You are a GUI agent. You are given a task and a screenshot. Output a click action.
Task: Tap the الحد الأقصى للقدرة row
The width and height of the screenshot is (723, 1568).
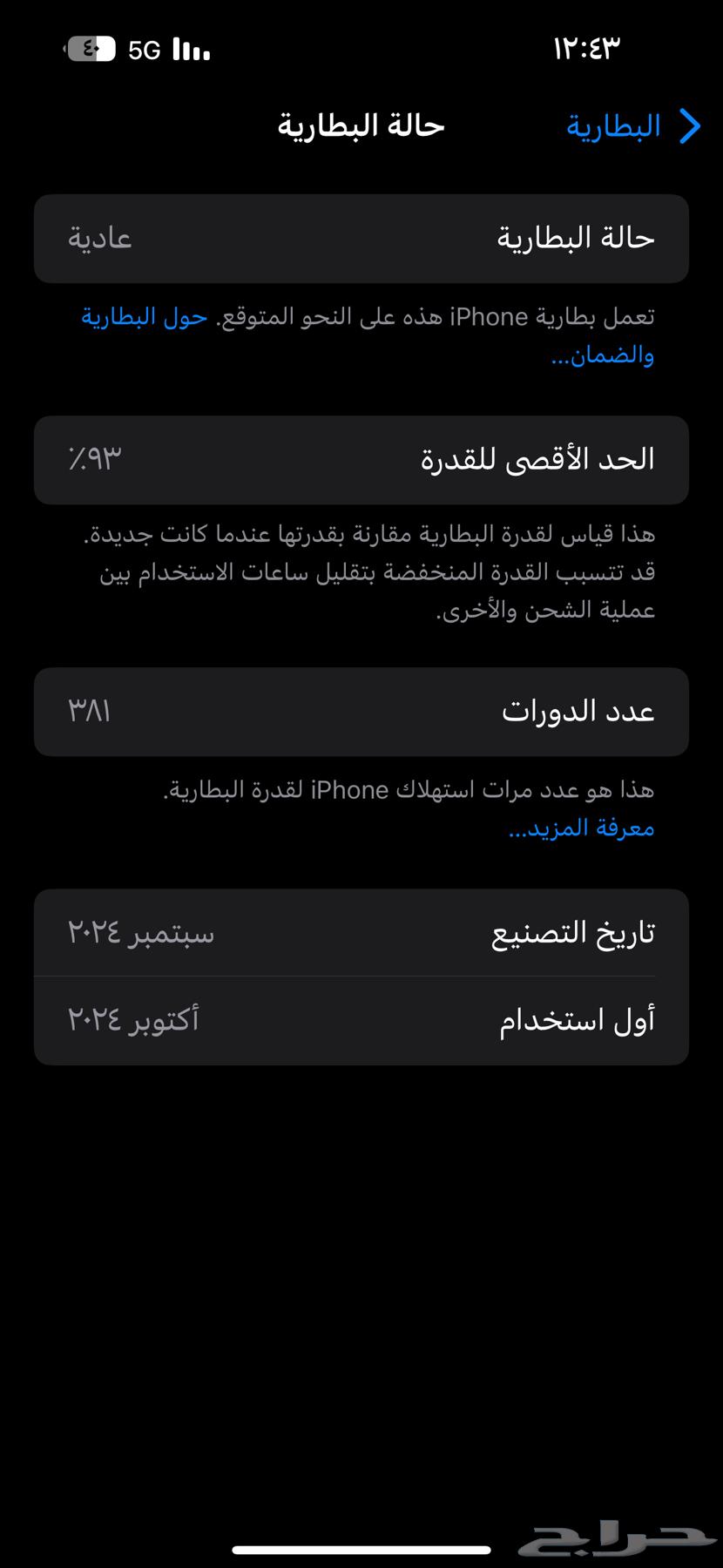(x=361, y=460)
